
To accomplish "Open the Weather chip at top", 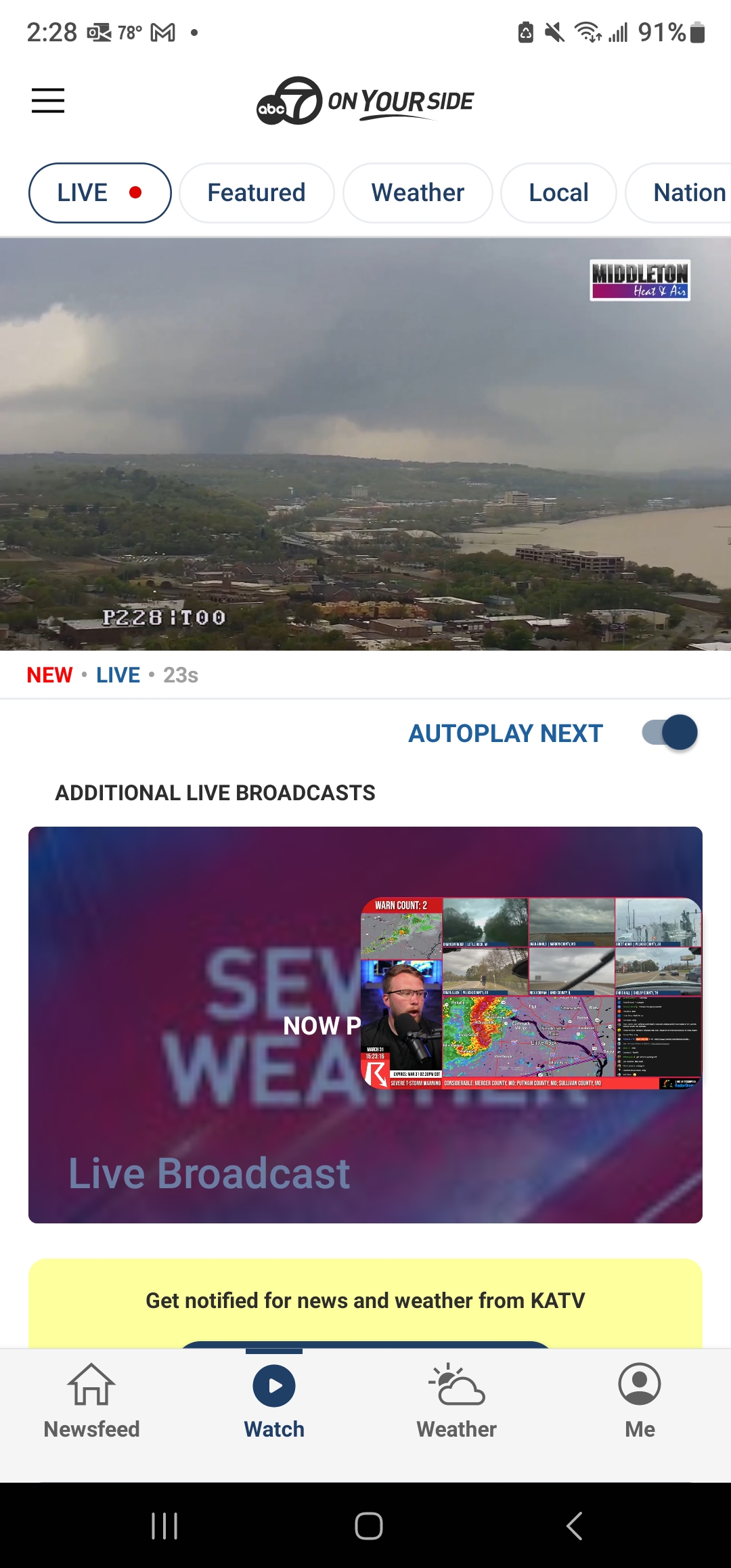I will [418, 193].
